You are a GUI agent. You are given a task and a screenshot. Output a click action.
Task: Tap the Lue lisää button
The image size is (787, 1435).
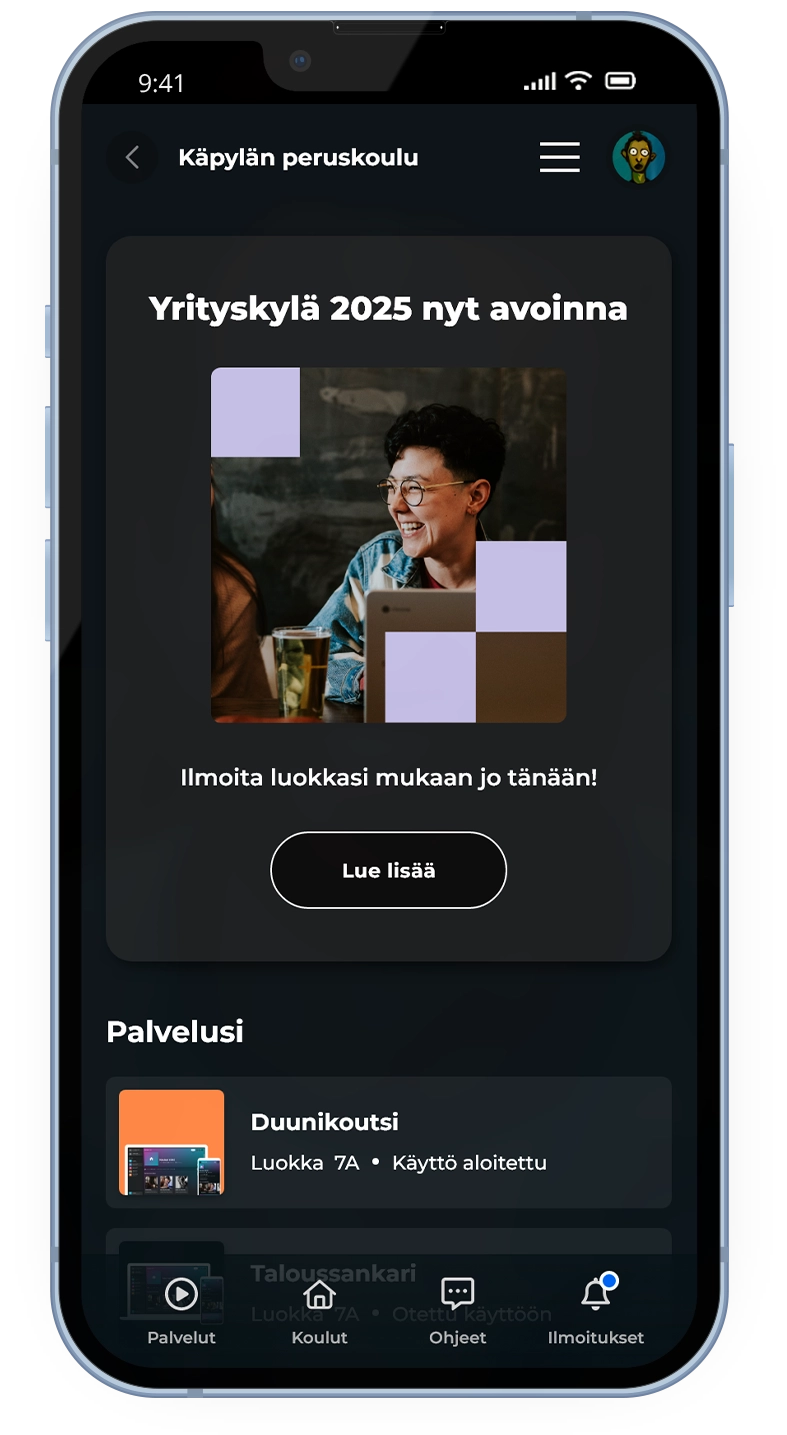388,870
